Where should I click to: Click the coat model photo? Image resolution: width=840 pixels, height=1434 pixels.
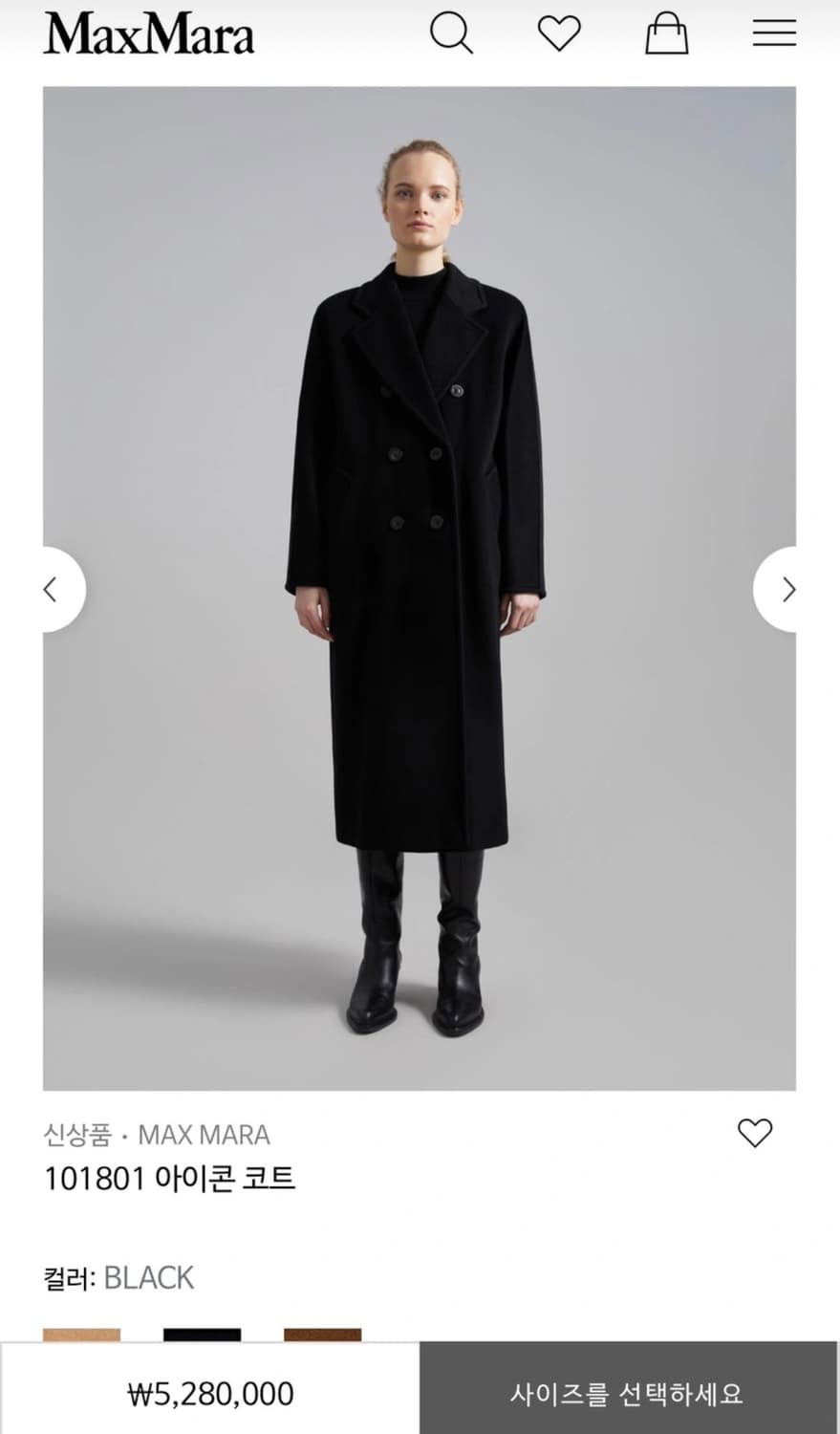click(419, 588)
